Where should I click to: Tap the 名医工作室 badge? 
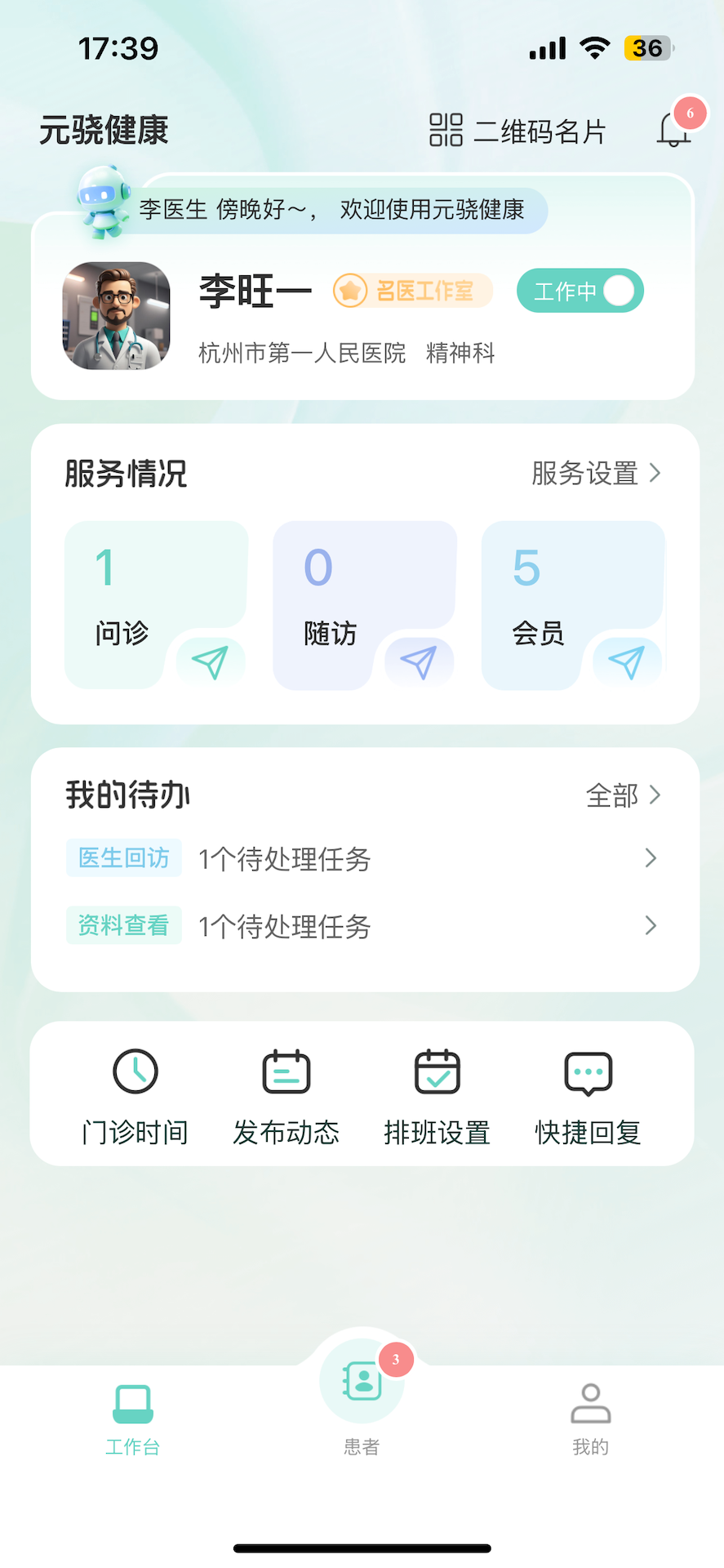coord(411,290)
